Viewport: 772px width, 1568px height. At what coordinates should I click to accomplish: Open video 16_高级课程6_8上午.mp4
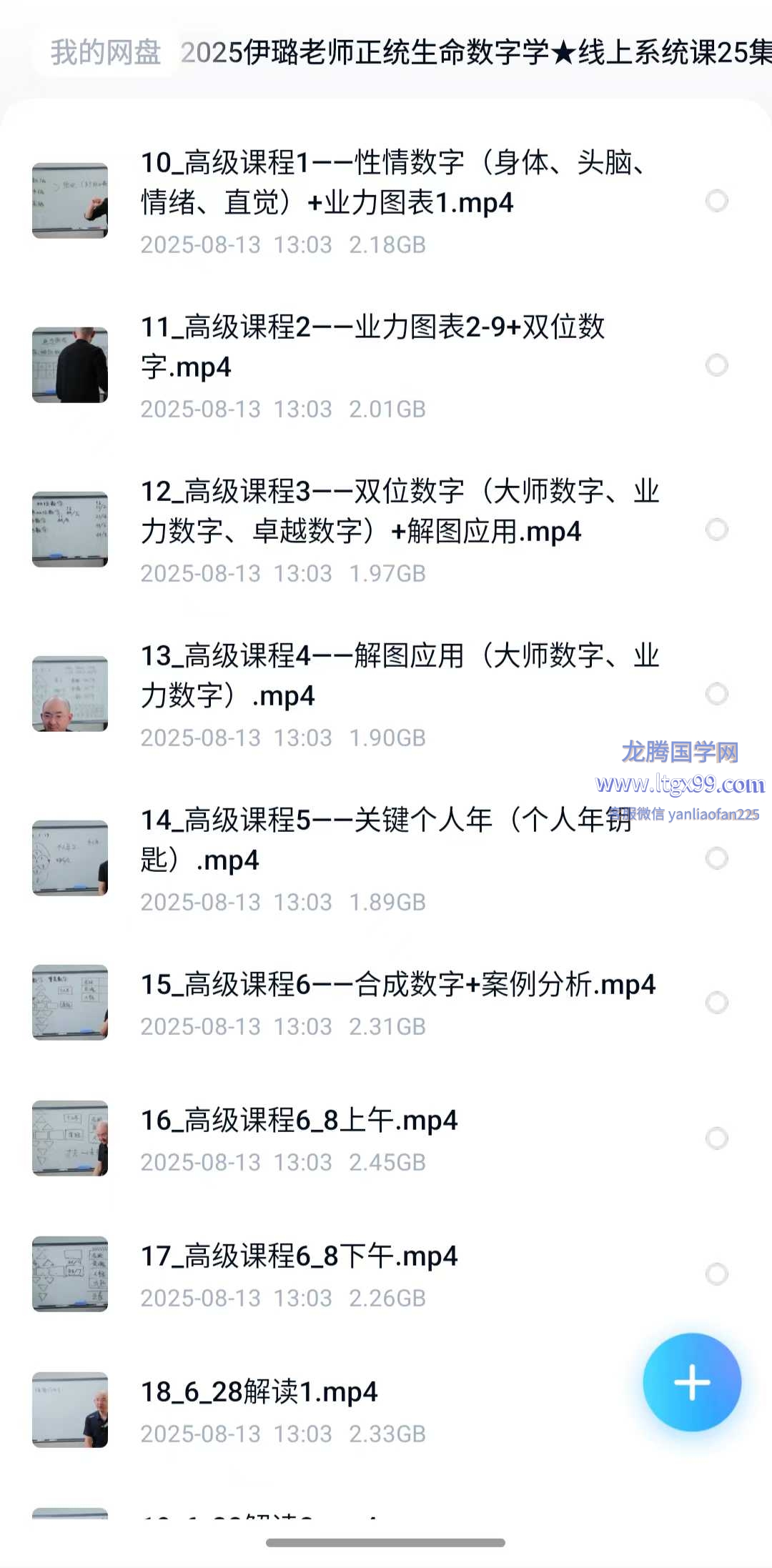pyautogui.click(x=299, y=1121)
